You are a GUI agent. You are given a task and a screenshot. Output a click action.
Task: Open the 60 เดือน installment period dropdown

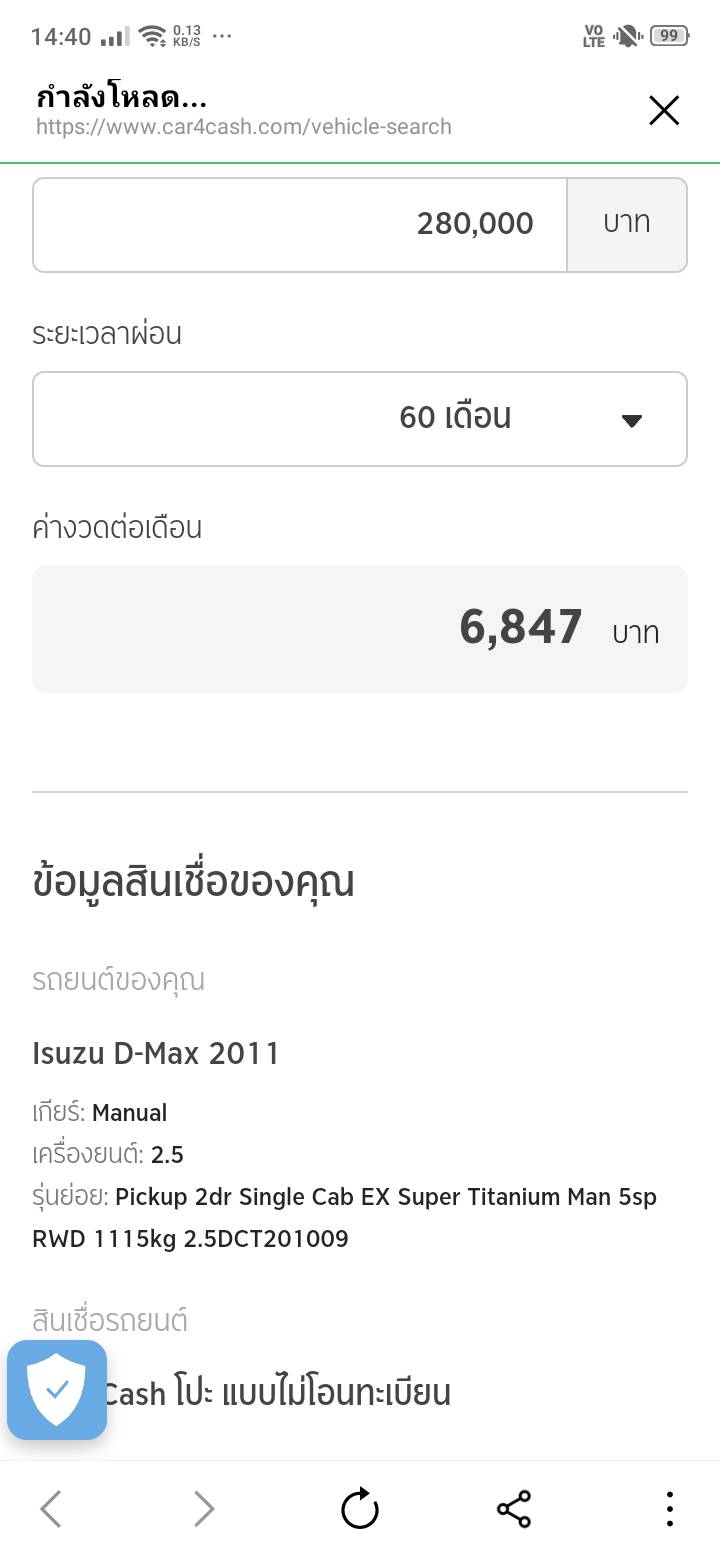[360, 419]
